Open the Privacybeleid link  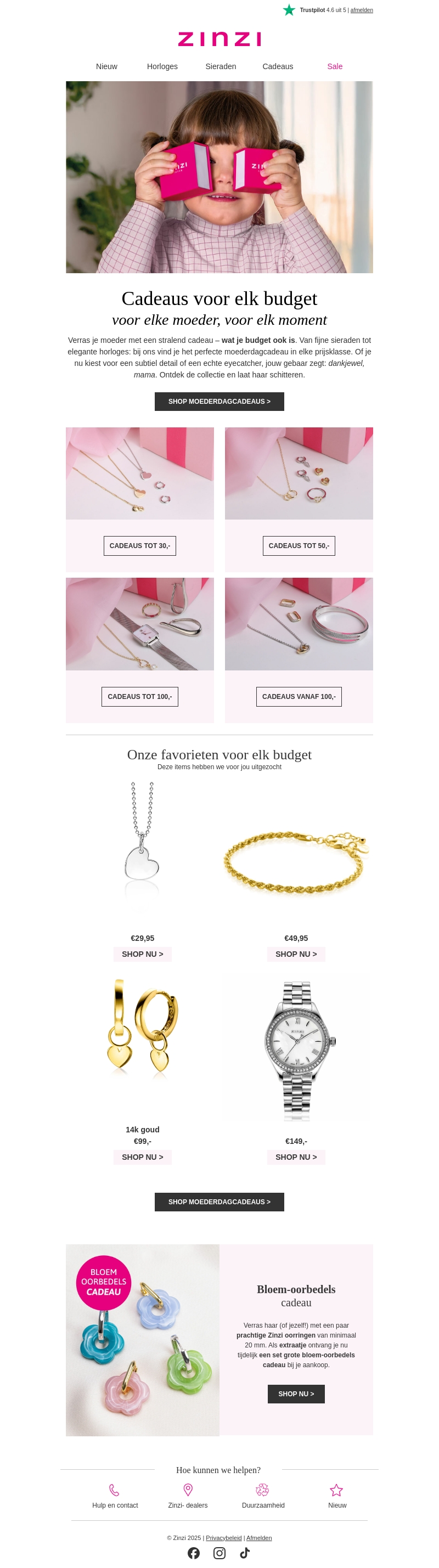coord(223,1538)
